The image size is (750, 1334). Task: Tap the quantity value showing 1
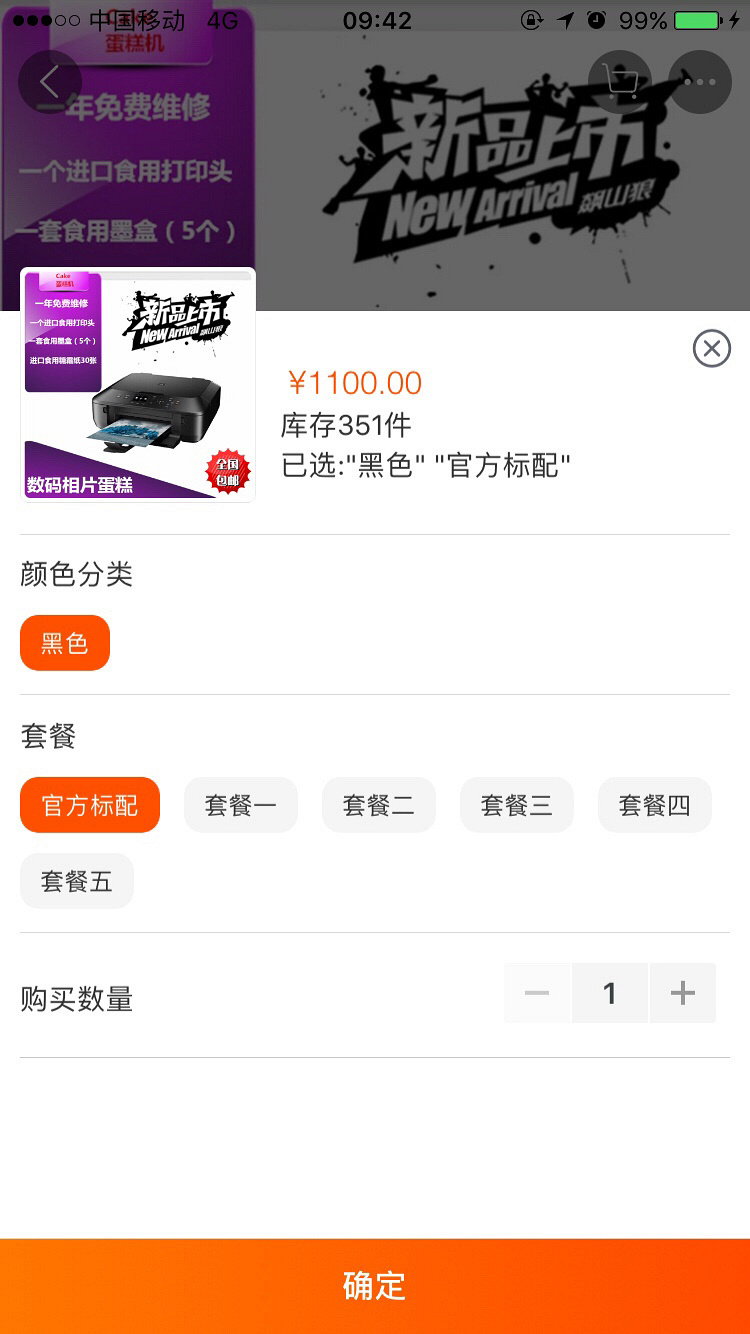(610, 993)
